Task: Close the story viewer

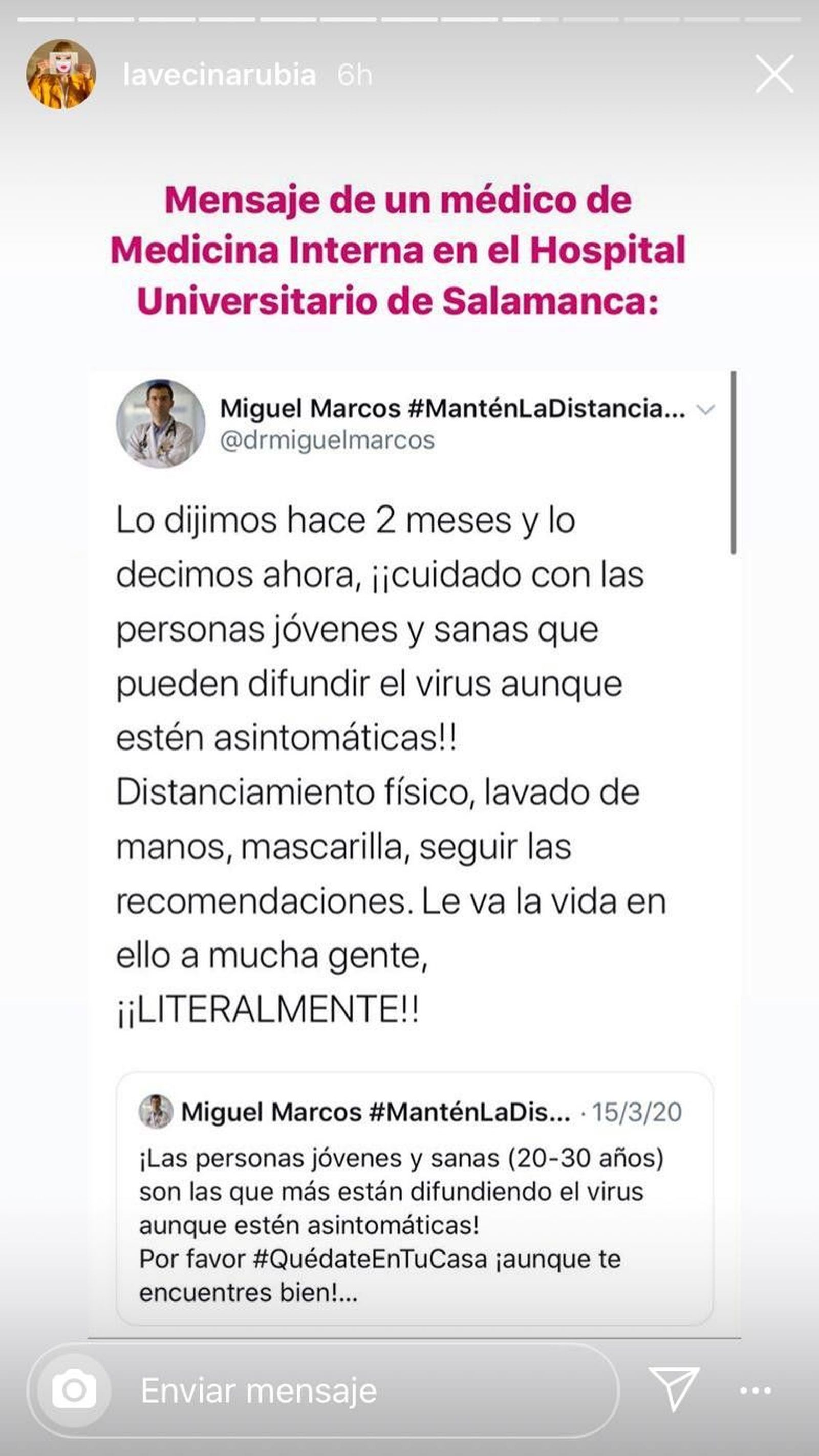Action: 774,74
